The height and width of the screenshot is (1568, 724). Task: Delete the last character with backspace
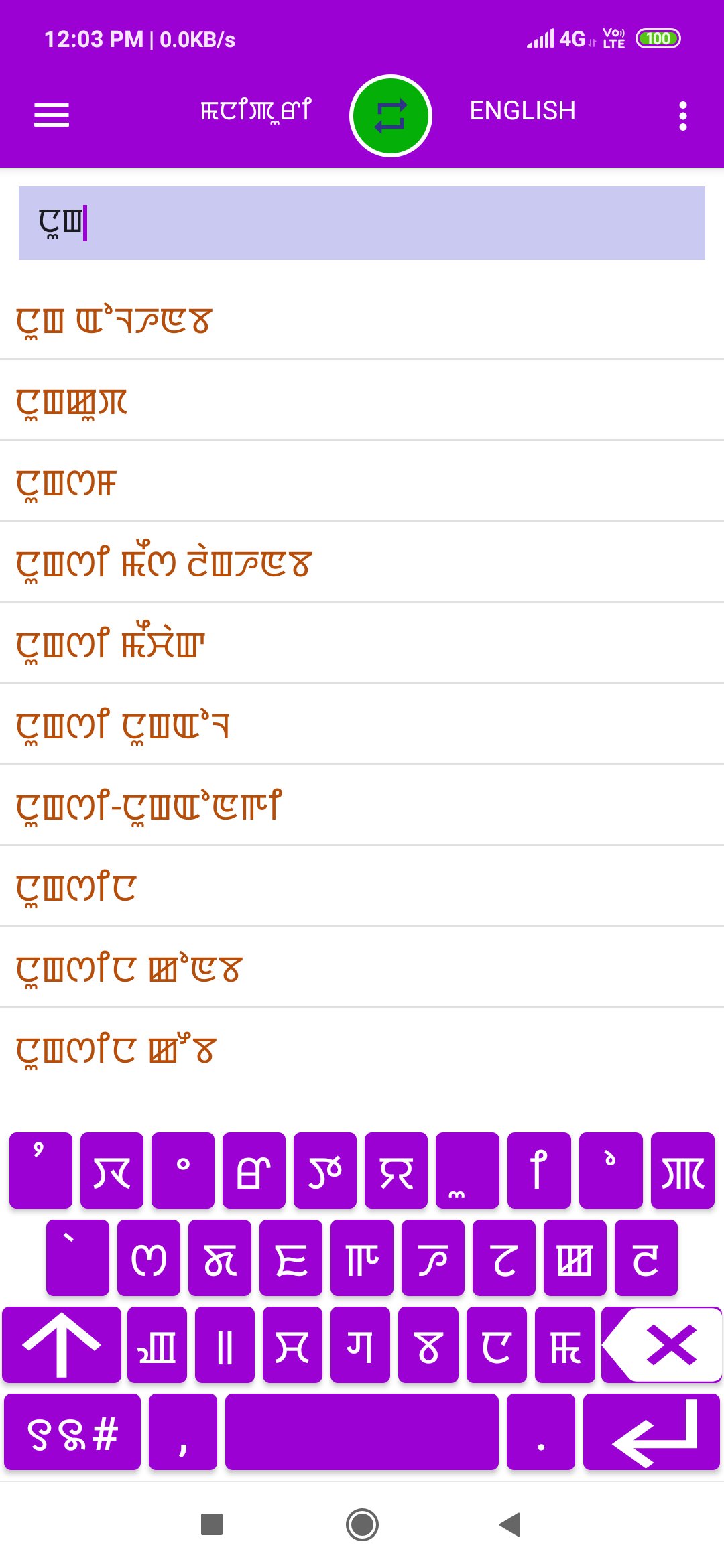662,1345
